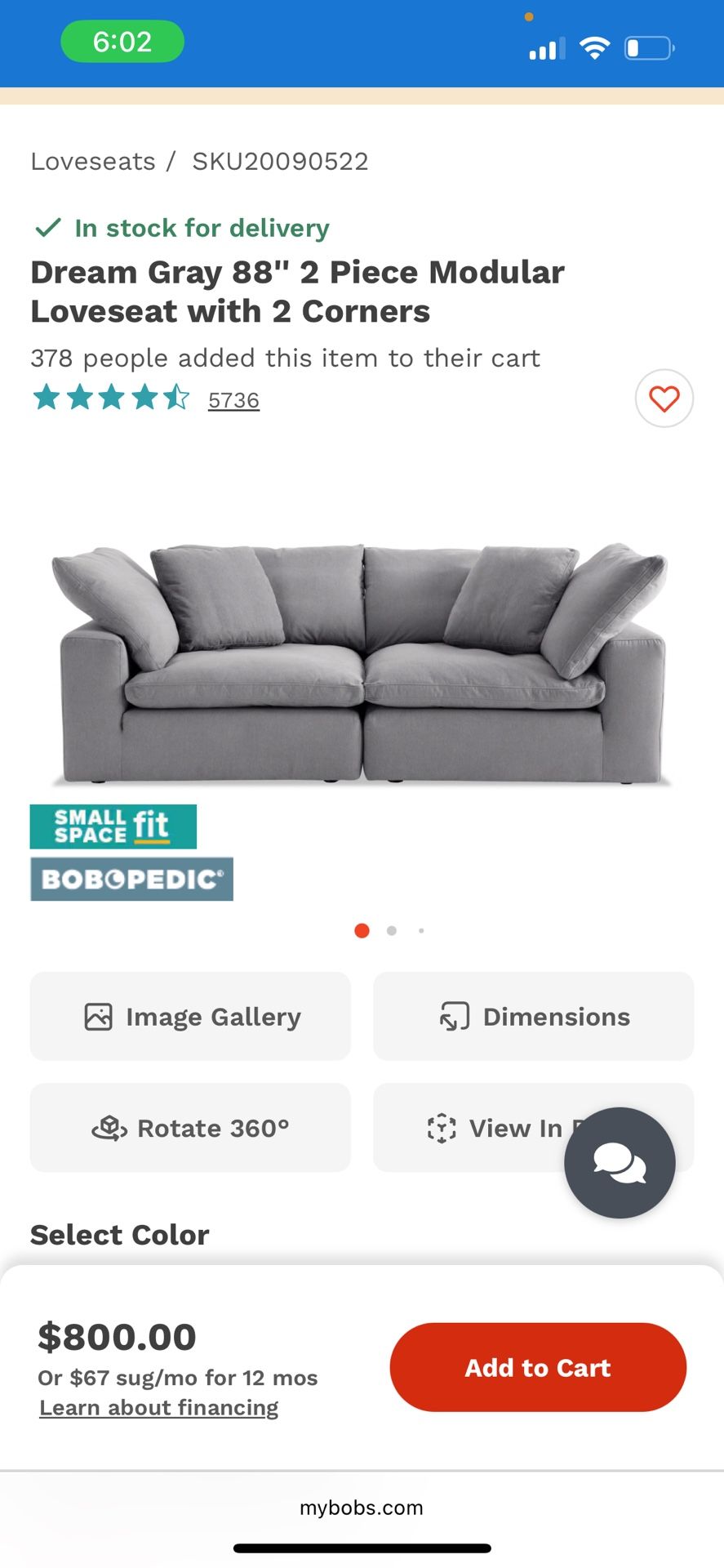Launch the Rotate 360° view

point(190,1128)
